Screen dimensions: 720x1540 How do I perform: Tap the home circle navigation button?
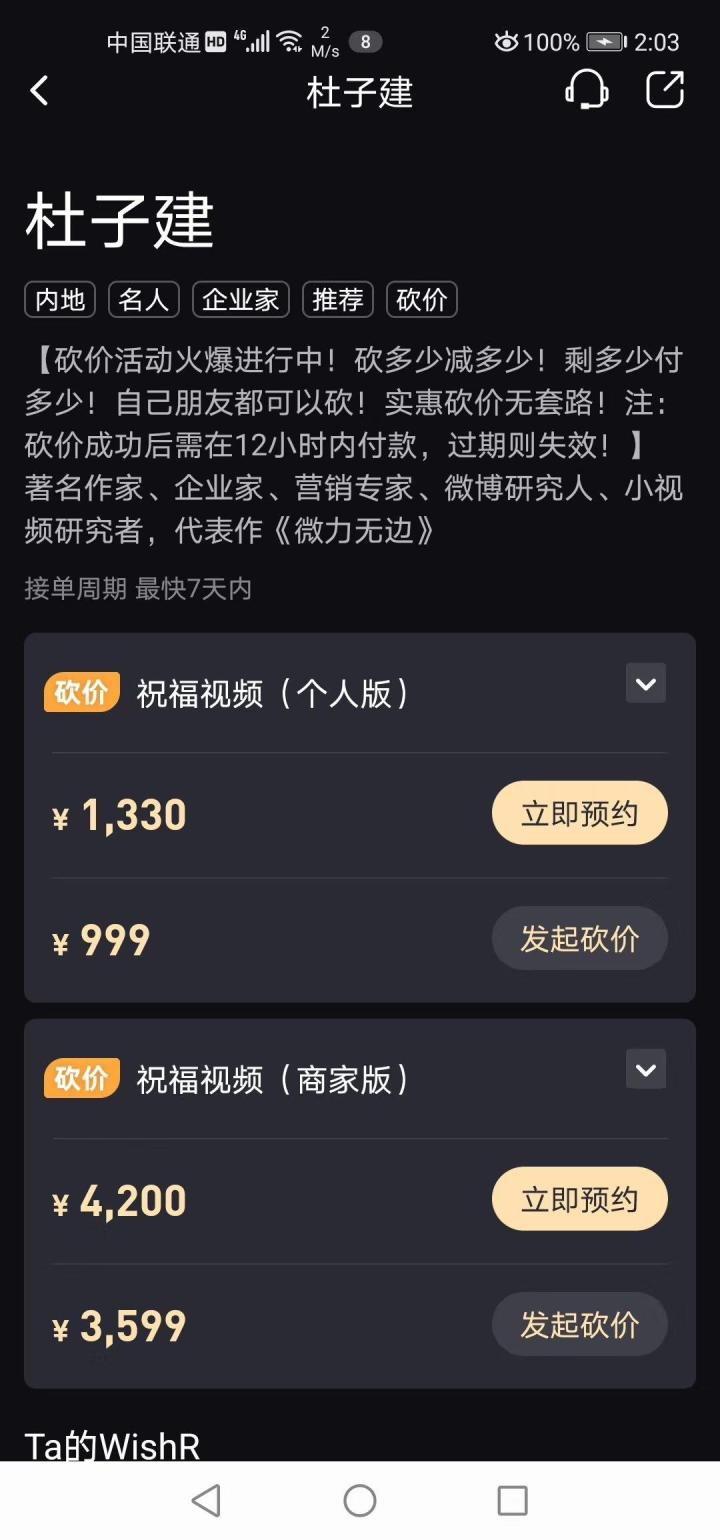click(359, 1500)
